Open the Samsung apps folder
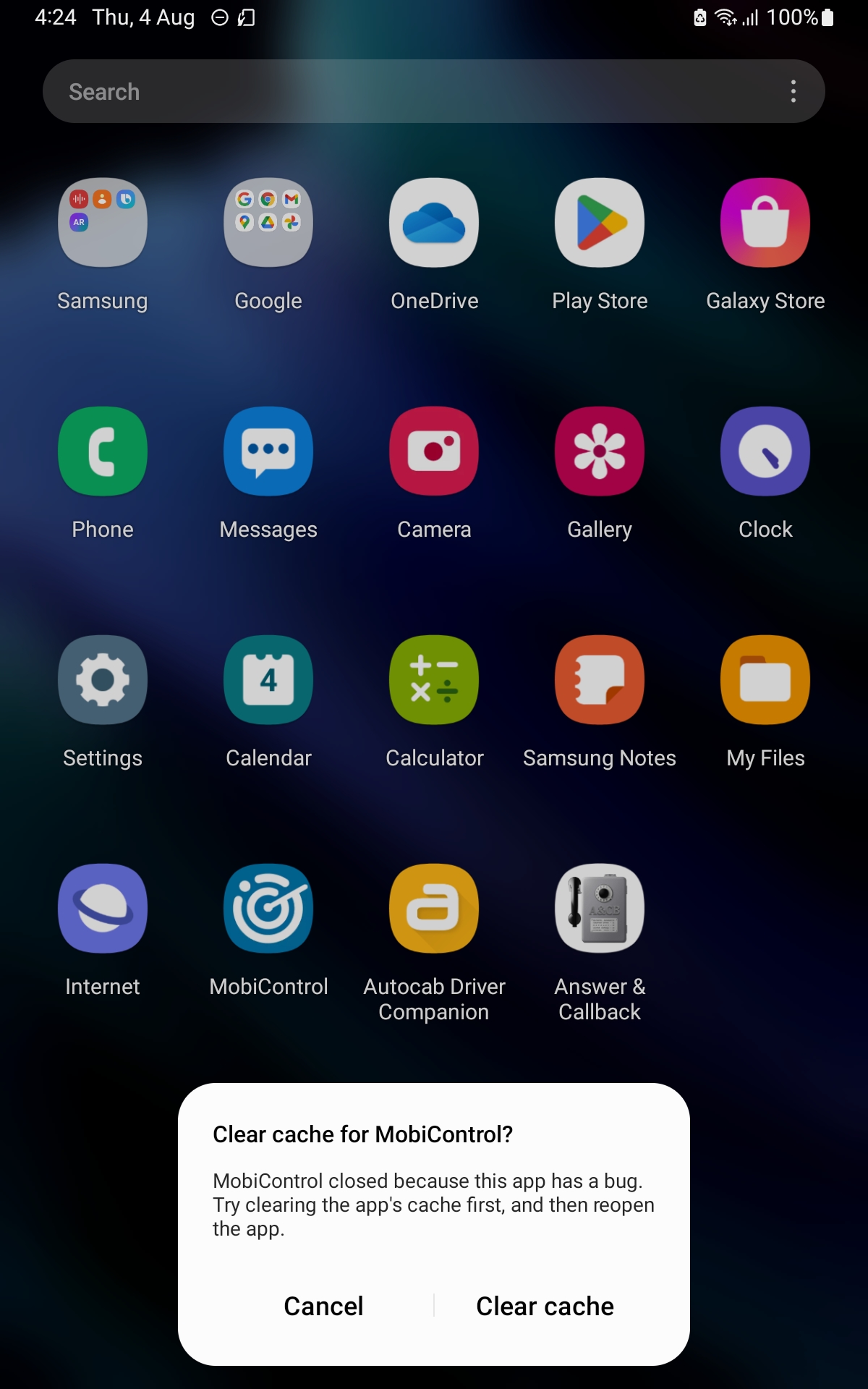This screenshot has height=1389, width=868. click(102, 222)
